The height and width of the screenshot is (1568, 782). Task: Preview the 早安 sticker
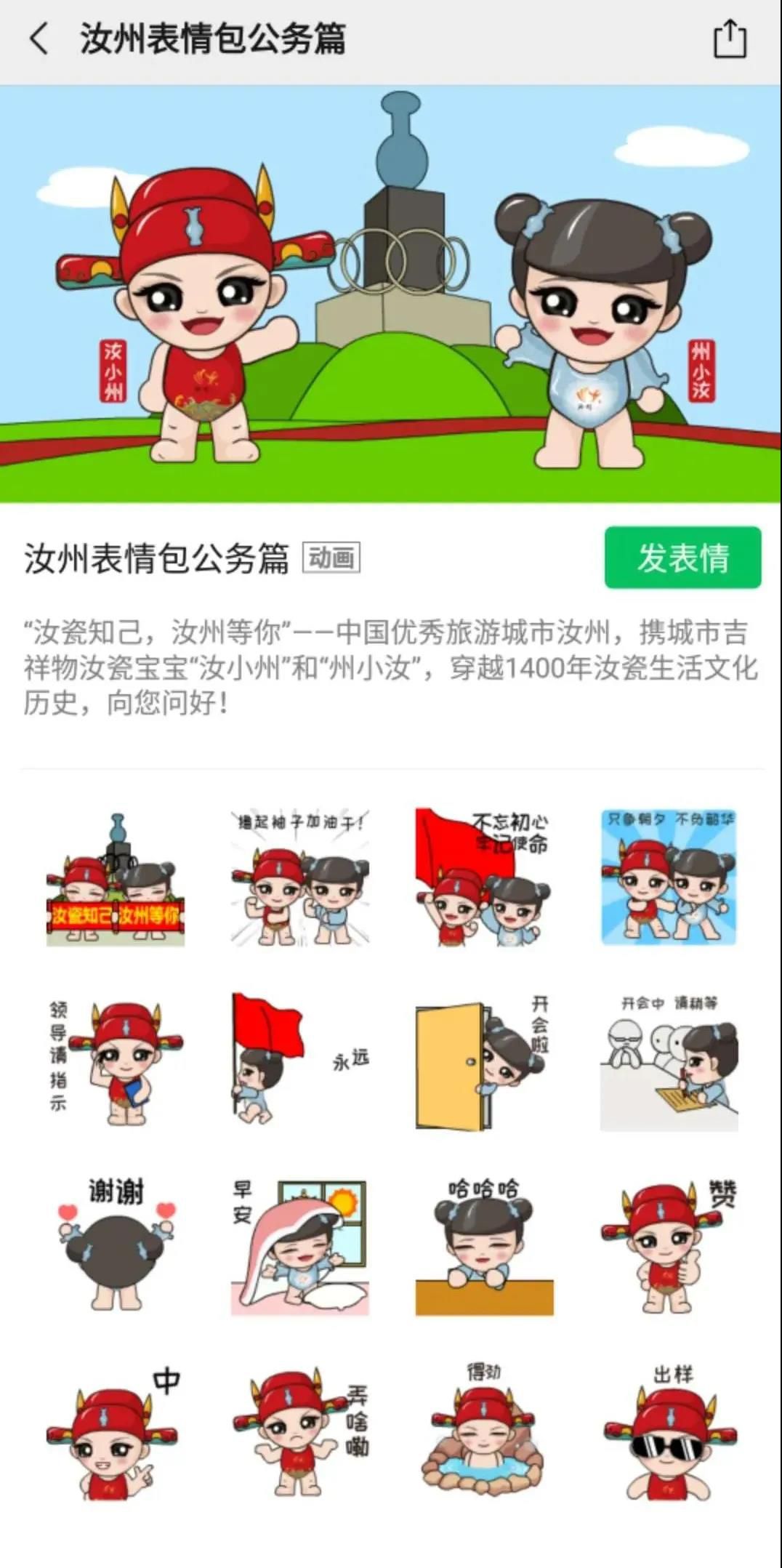coord(300,1247)
